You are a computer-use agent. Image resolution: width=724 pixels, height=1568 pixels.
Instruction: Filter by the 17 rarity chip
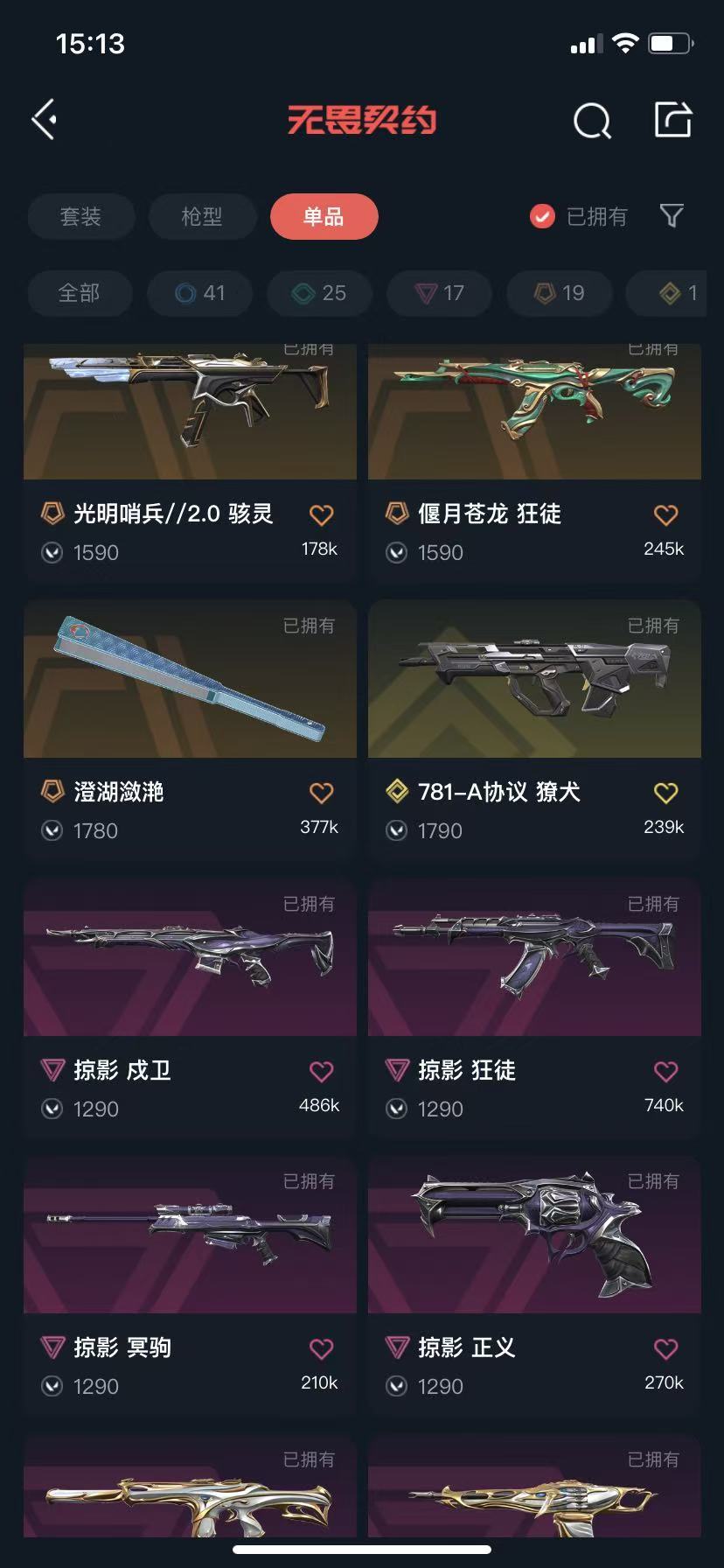pos(440,293)
